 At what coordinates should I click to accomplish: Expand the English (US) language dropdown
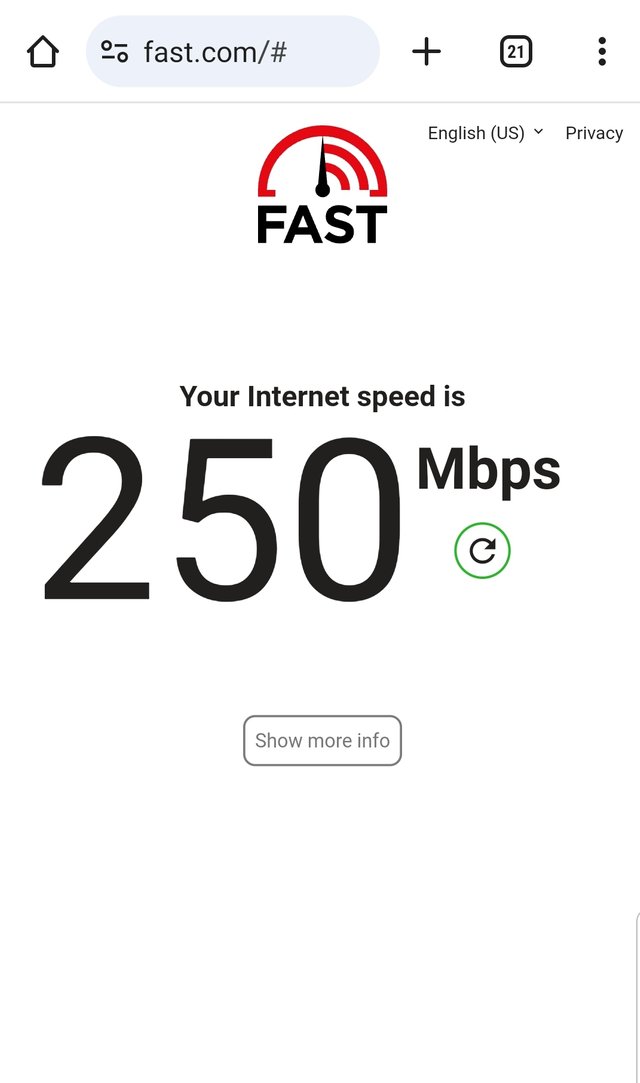pyautogui.click(x=485, y=133)
